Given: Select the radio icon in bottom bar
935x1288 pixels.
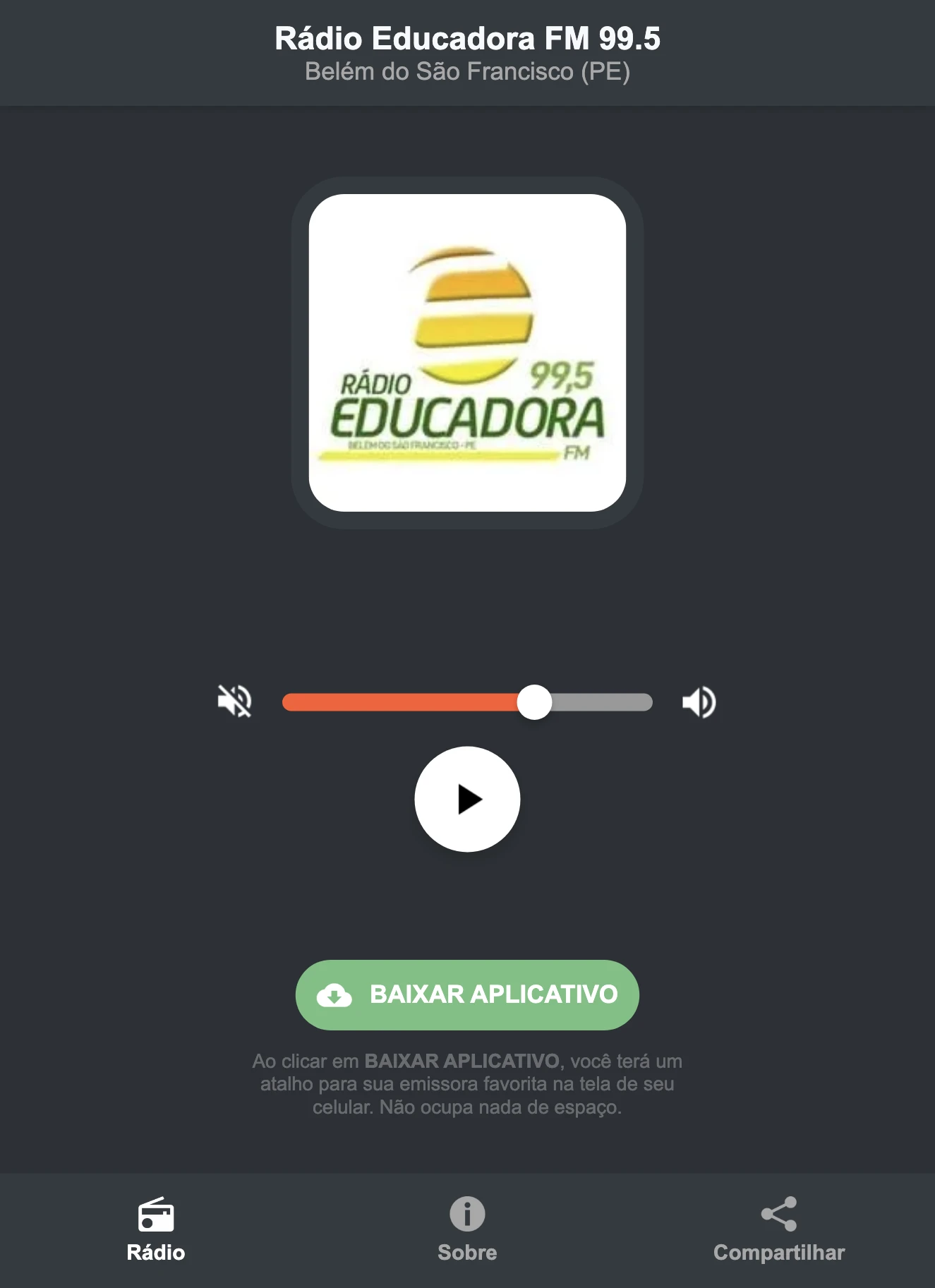Looking at the screenshot, I should 155,1208.
